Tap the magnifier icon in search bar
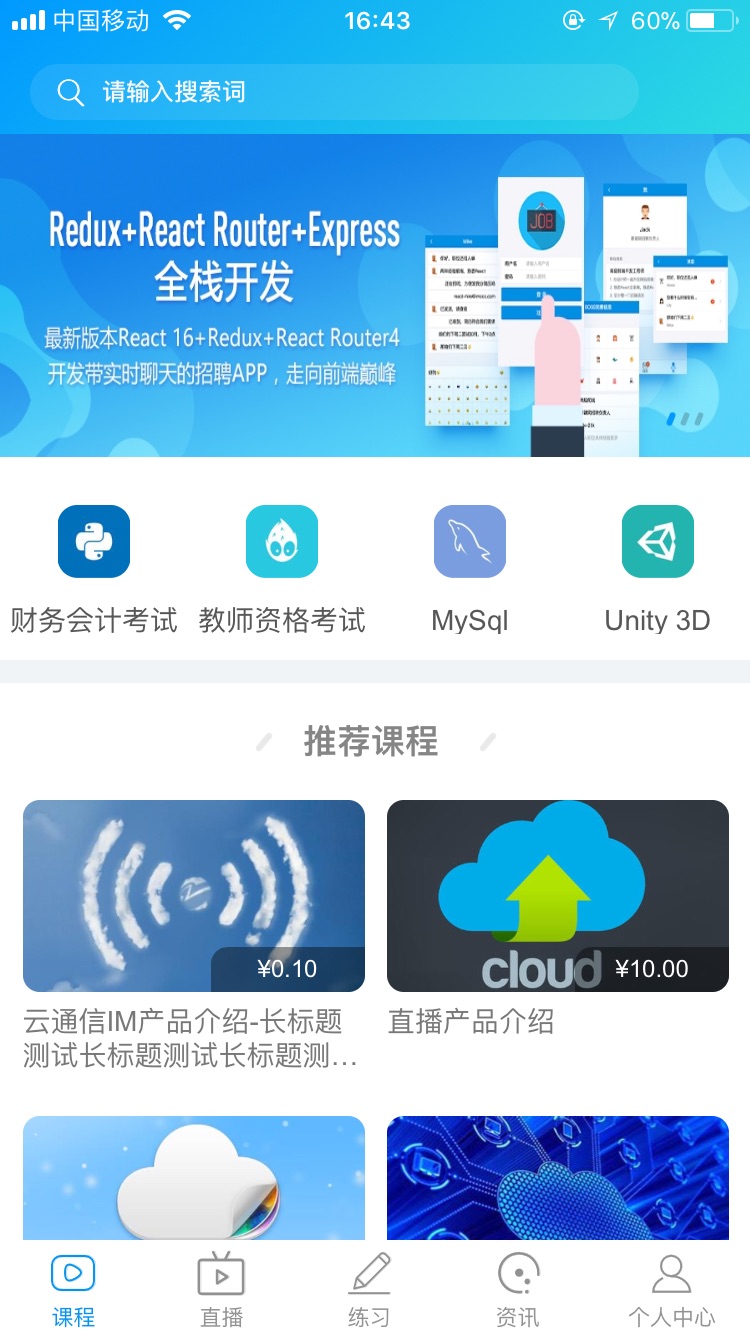Screen dimensions: 750x1334 [69, 91]
